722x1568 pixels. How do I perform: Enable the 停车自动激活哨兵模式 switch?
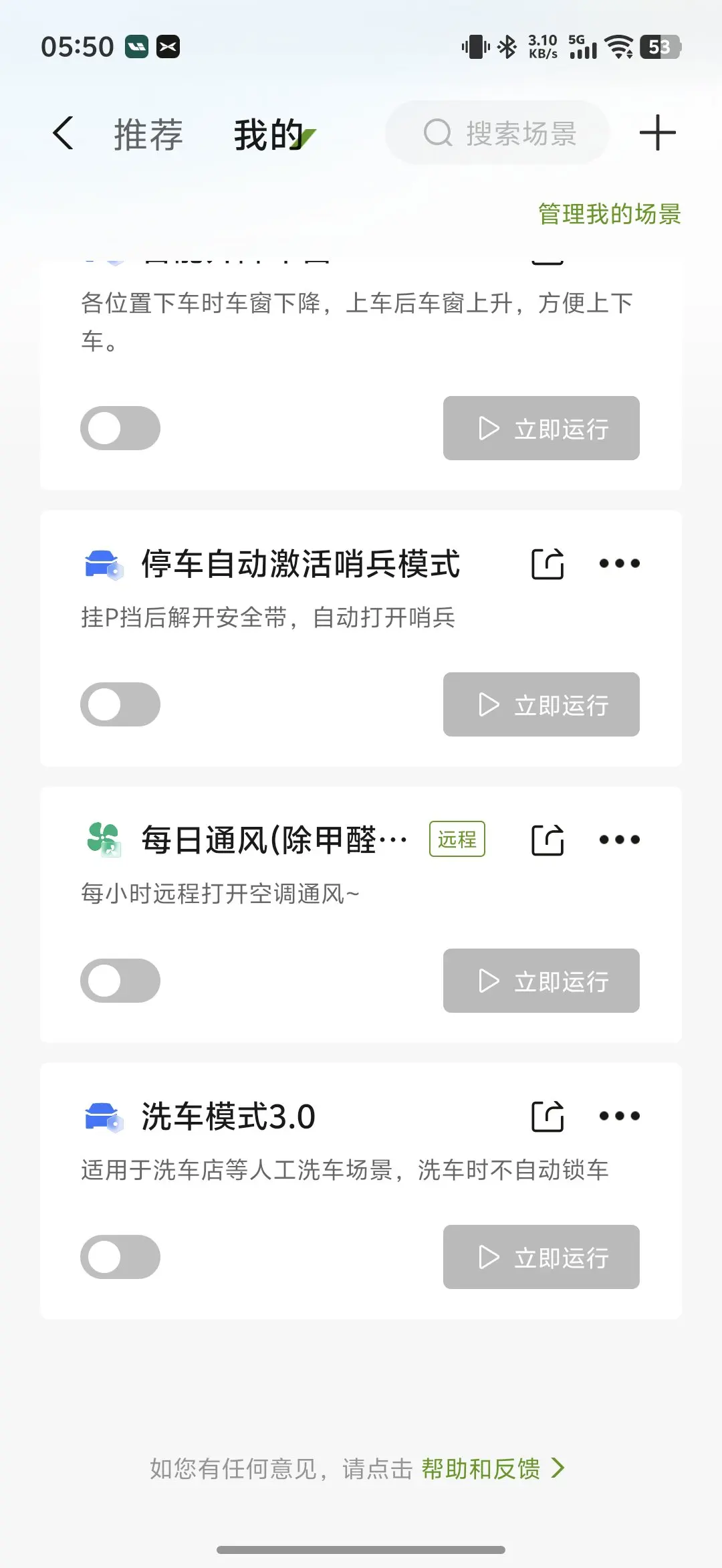pyautogui.click(x=120, y=704)
